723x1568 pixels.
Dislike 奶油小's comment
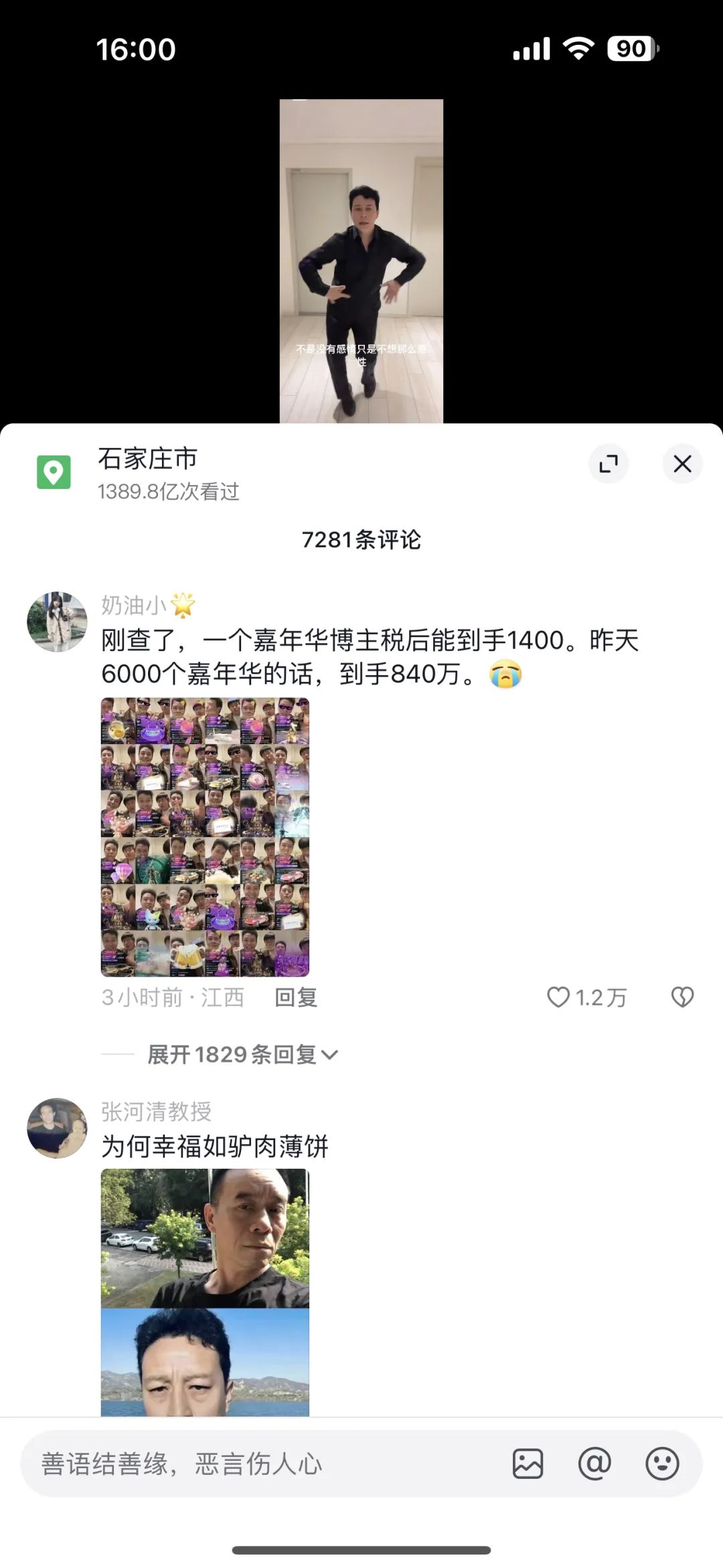click(682, 997)
